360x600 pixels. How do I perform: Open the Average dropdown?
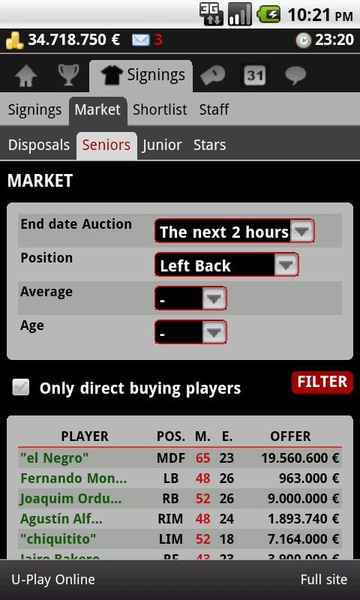pyautogui.click(x=191, y=298)
